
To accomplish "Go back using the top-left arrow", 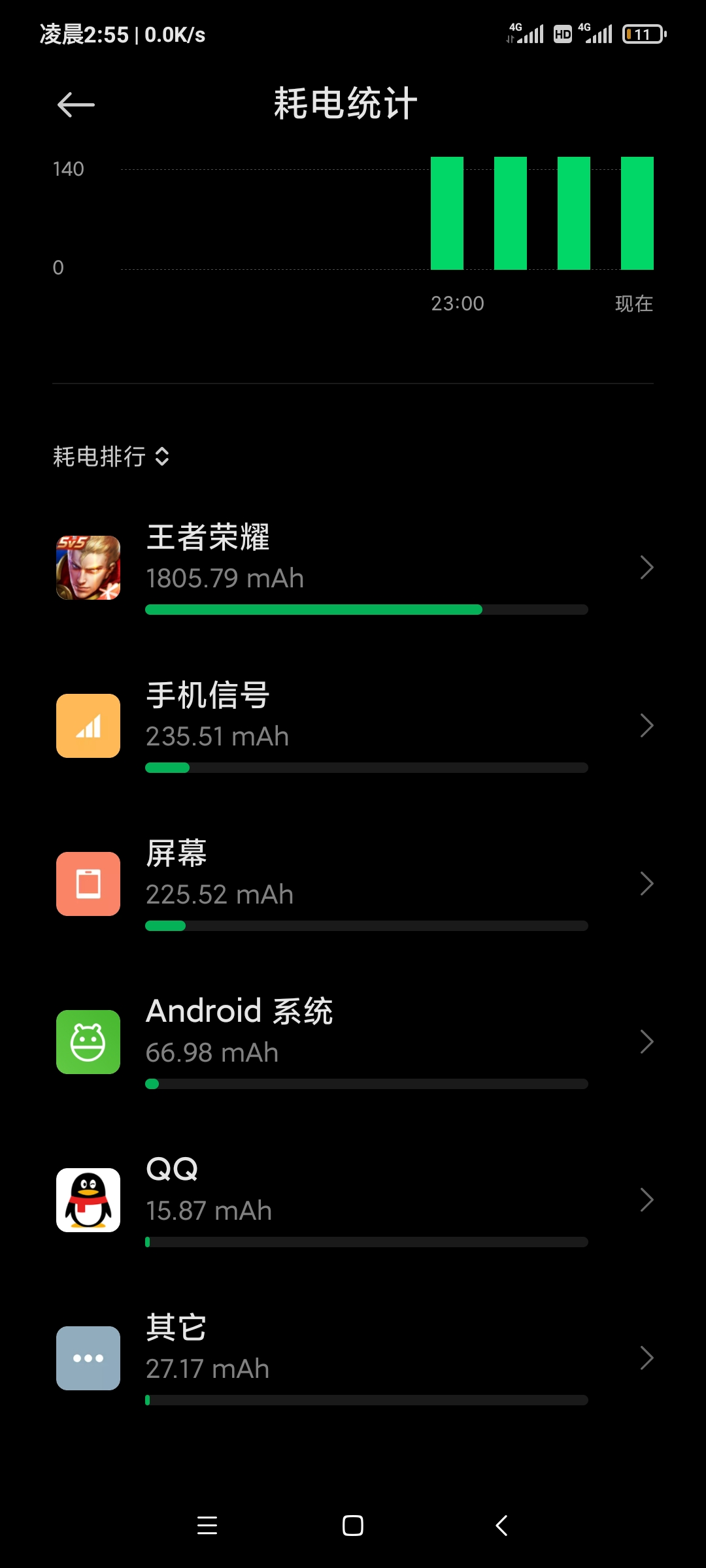I will click(x=76, y=105).
